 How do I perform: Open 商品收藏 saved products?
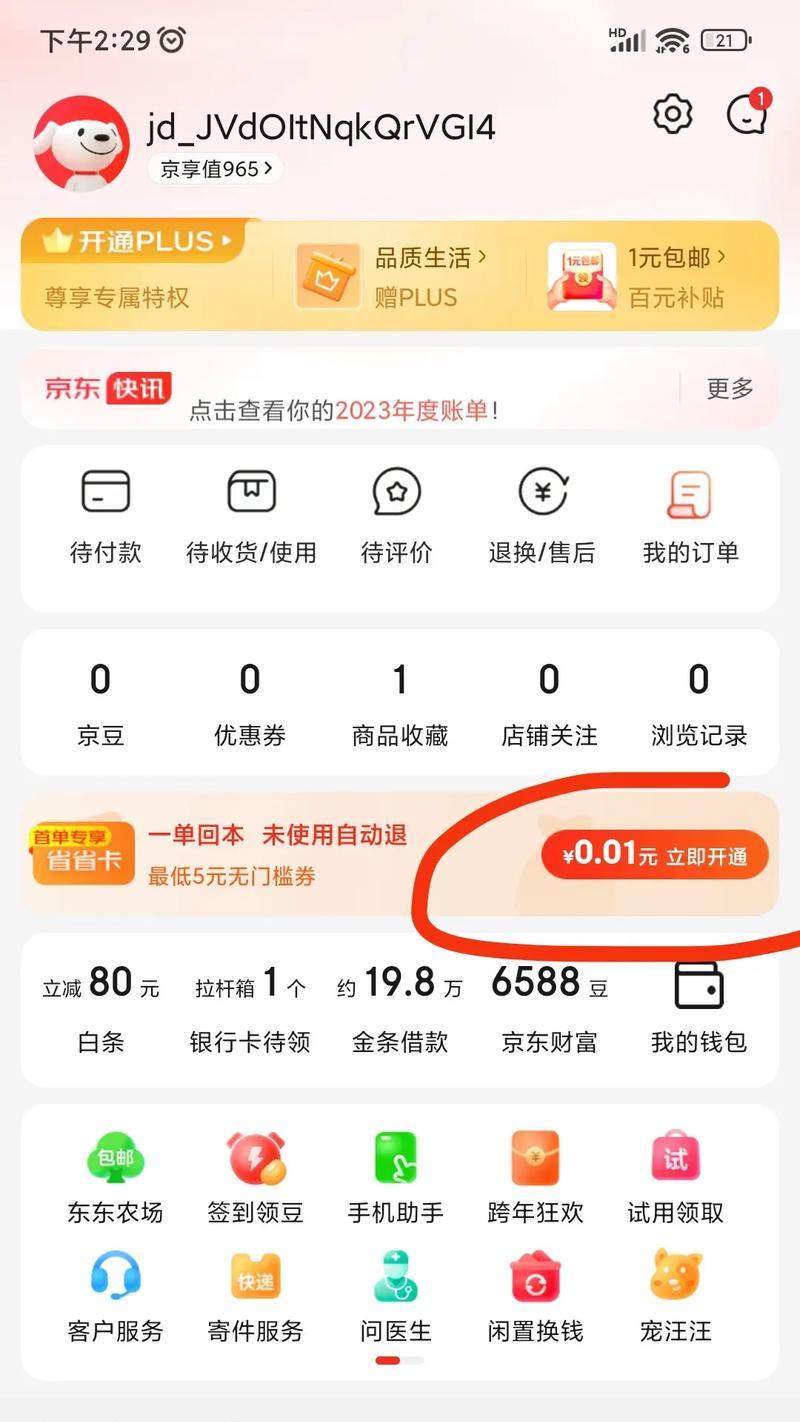coord(400,706)
